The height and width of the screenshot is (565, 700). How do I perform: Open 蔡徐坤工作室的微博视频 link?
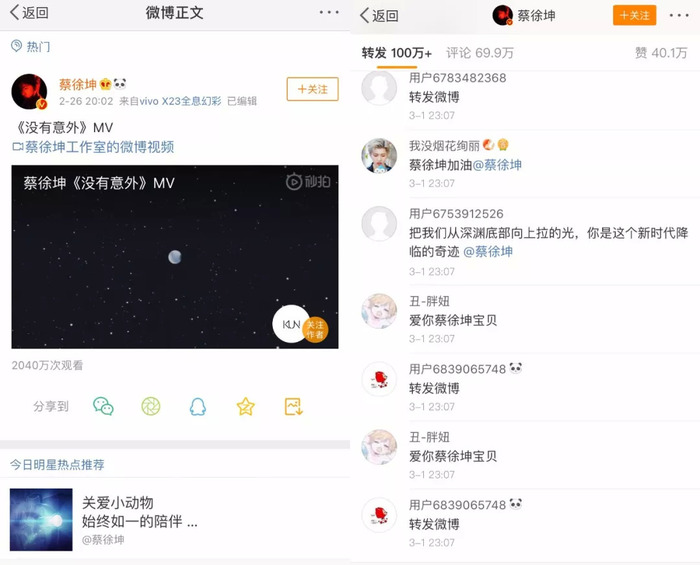tap(98, 147)
